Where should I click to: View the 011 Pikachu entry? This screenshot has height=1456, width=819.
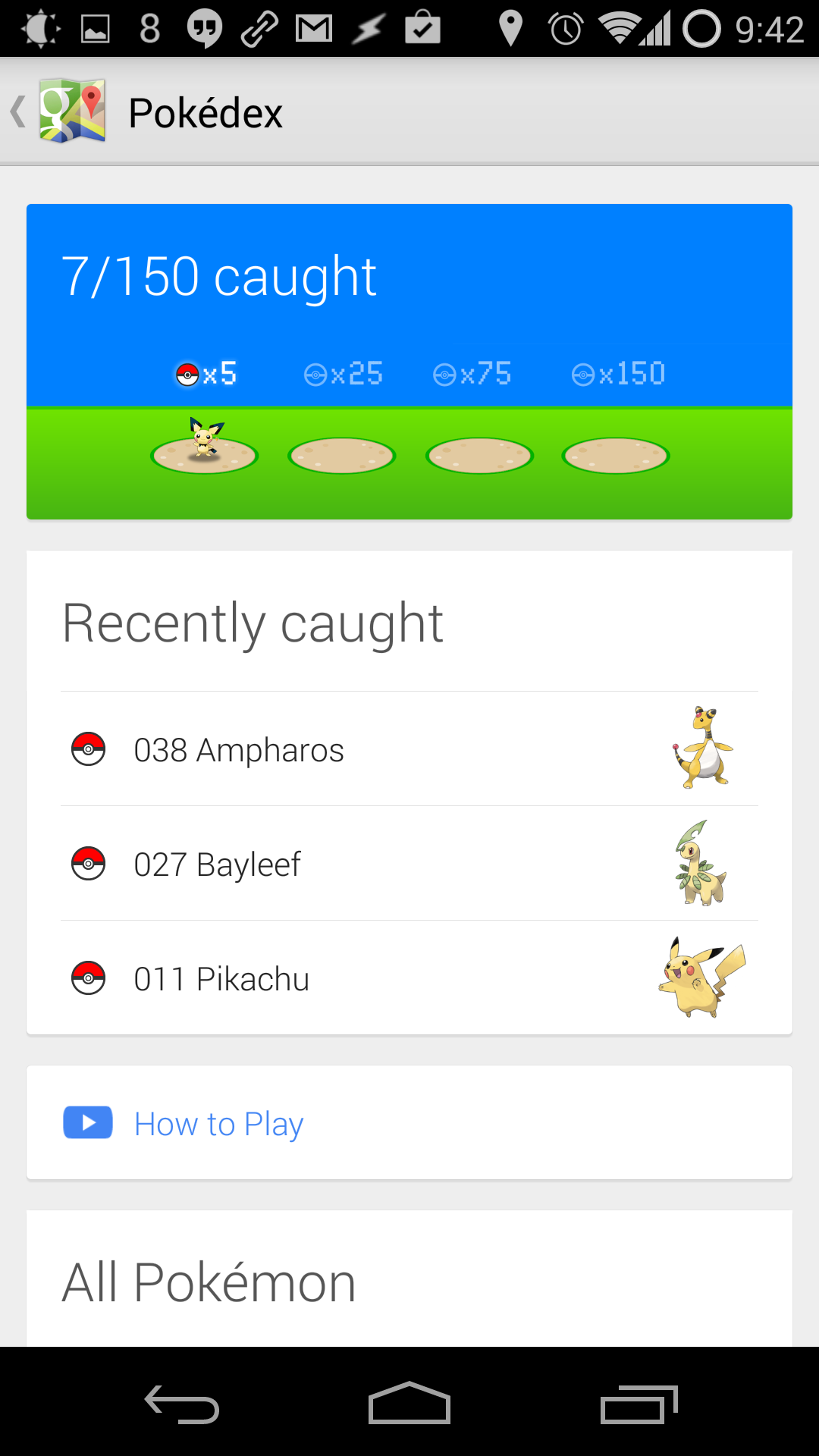point(409,978)
